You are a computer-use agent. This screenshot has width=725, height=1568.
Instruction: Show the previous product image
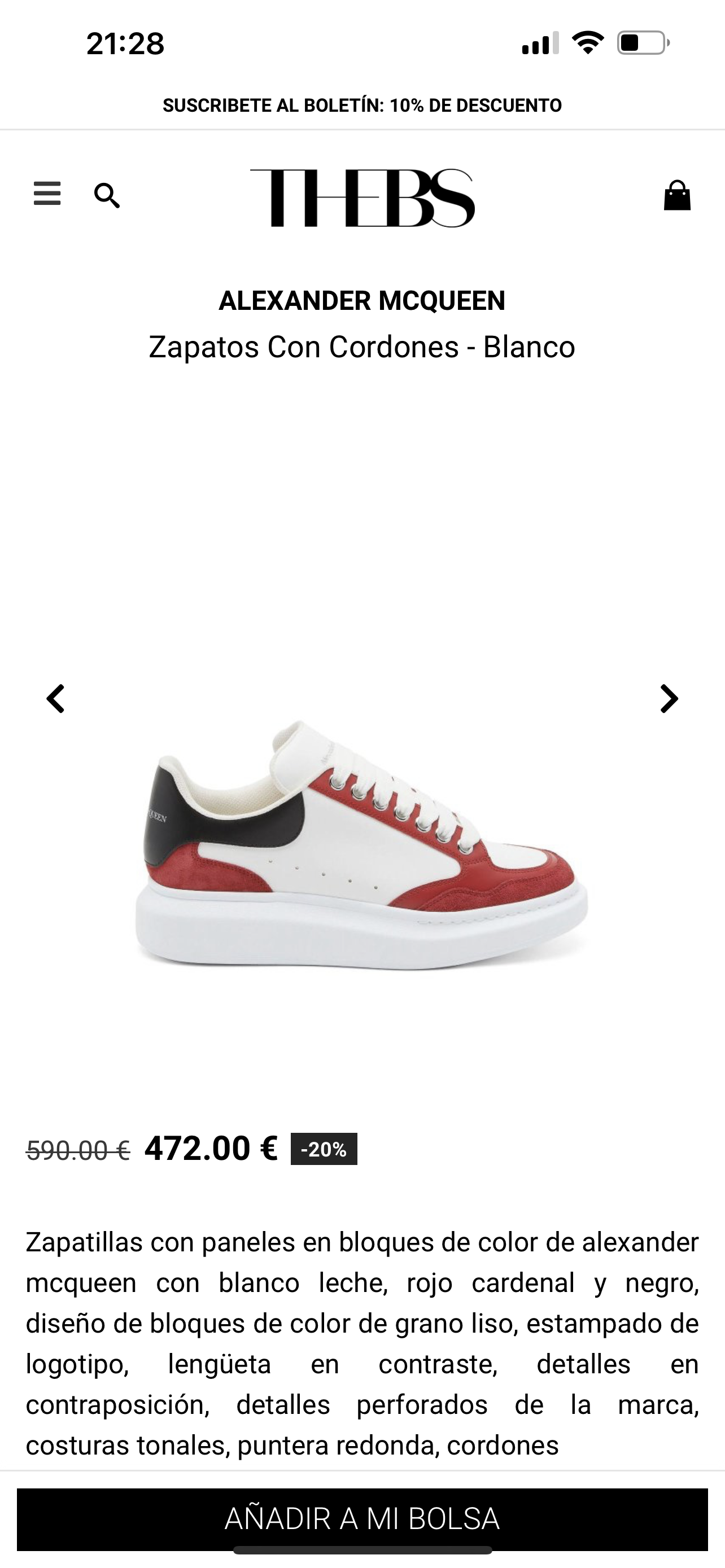pos(56,699)
